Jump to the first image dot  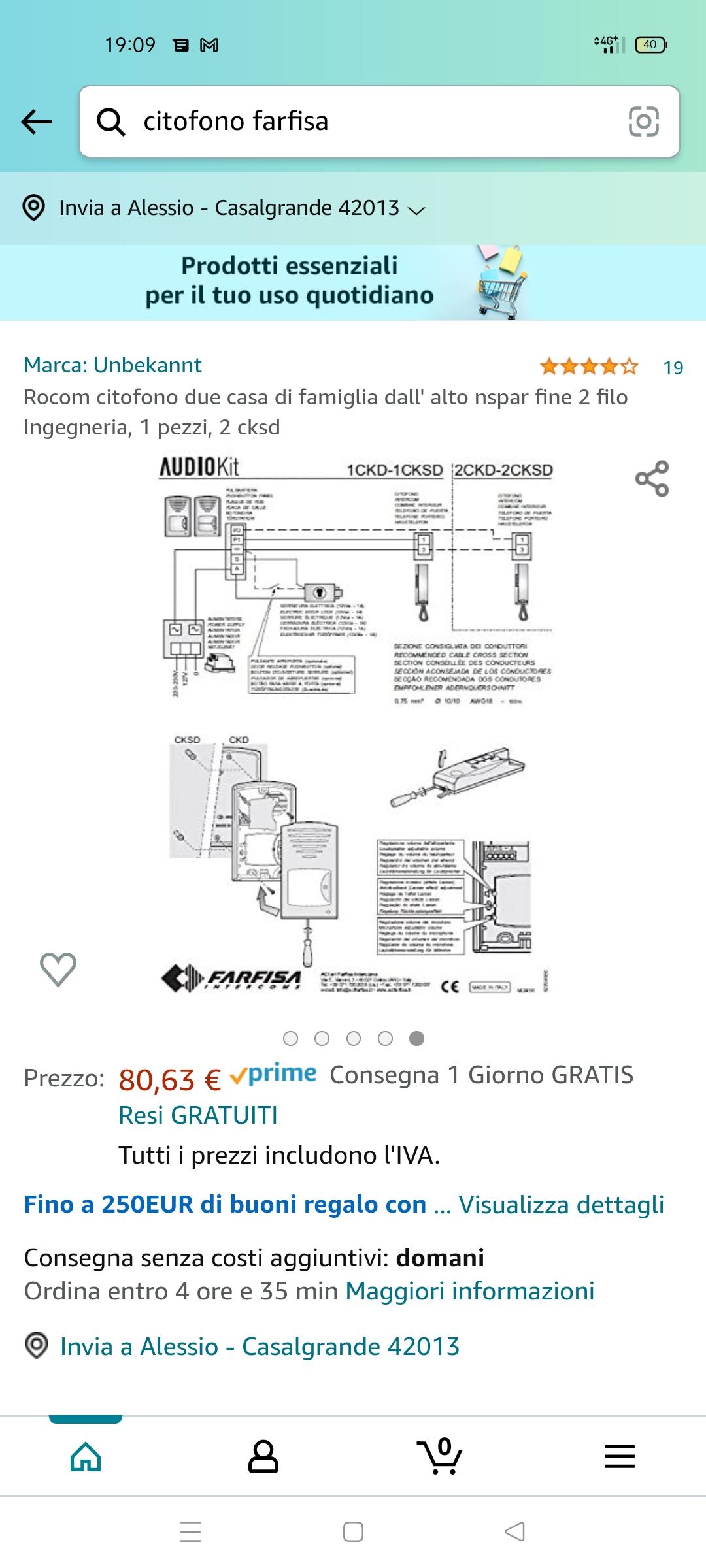[x=290, y=1038]
